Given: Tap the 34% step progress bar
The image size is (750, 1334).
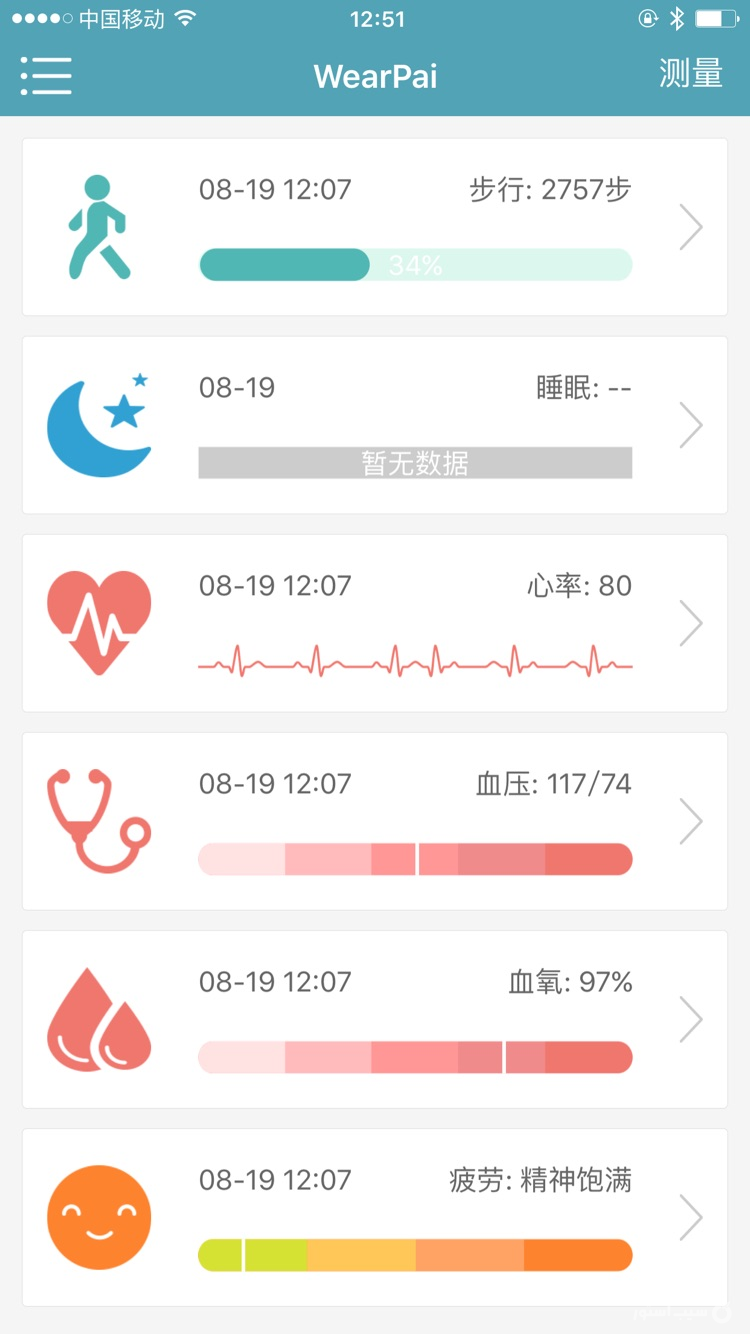Looking at the screenshot, I should (415, 263).
